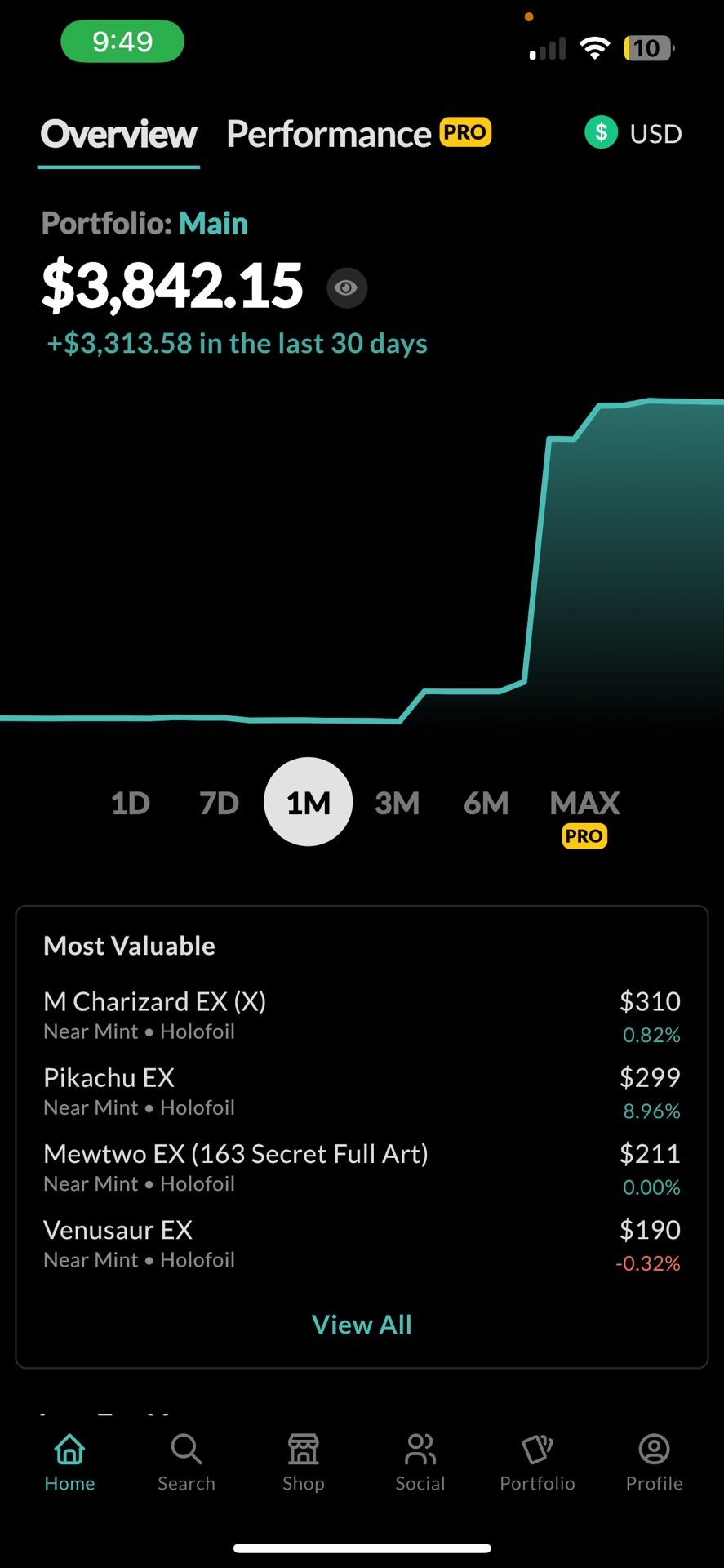View the 6M chart range
This screenshot has width=724, height=1568.
[x=486, y=804]
